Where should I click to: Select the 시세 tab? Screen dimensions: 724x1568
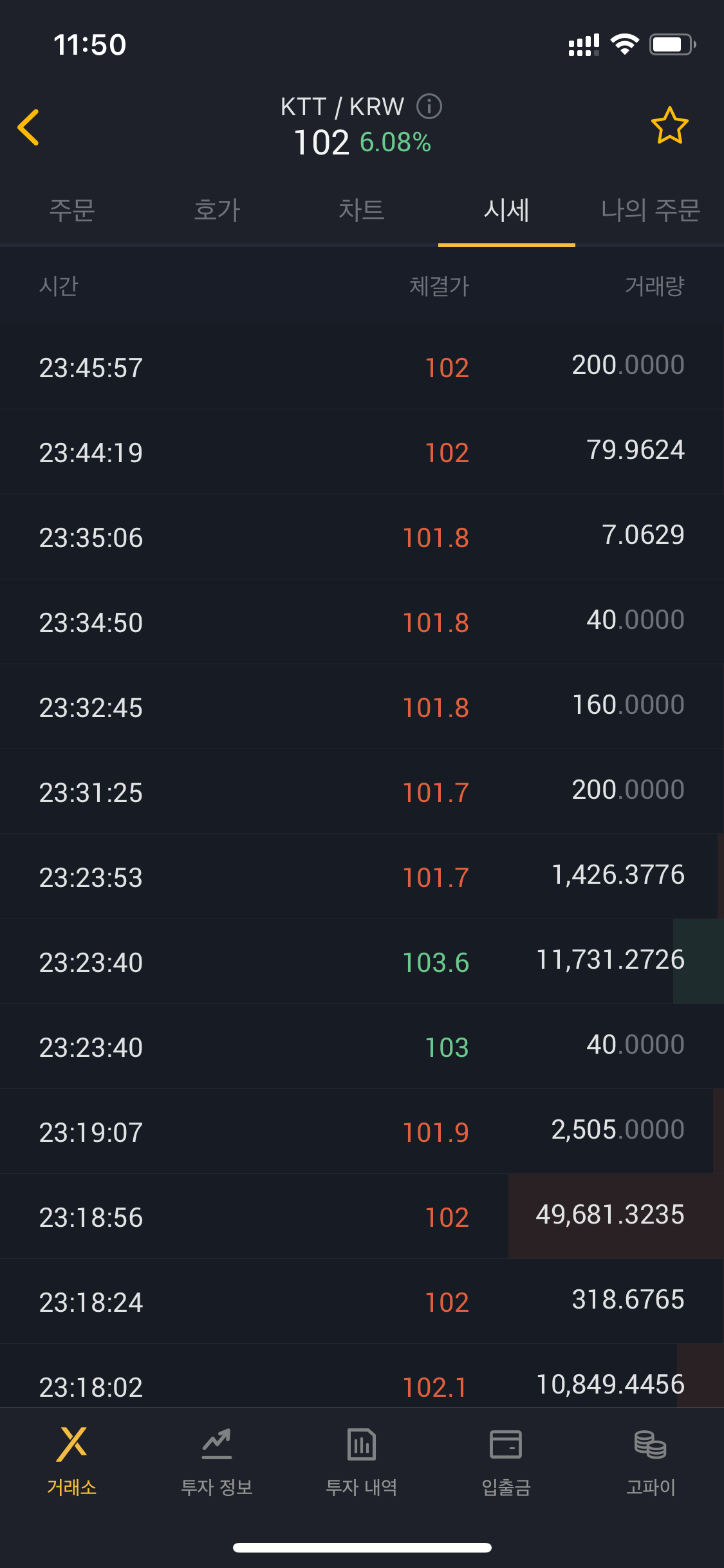506,210
